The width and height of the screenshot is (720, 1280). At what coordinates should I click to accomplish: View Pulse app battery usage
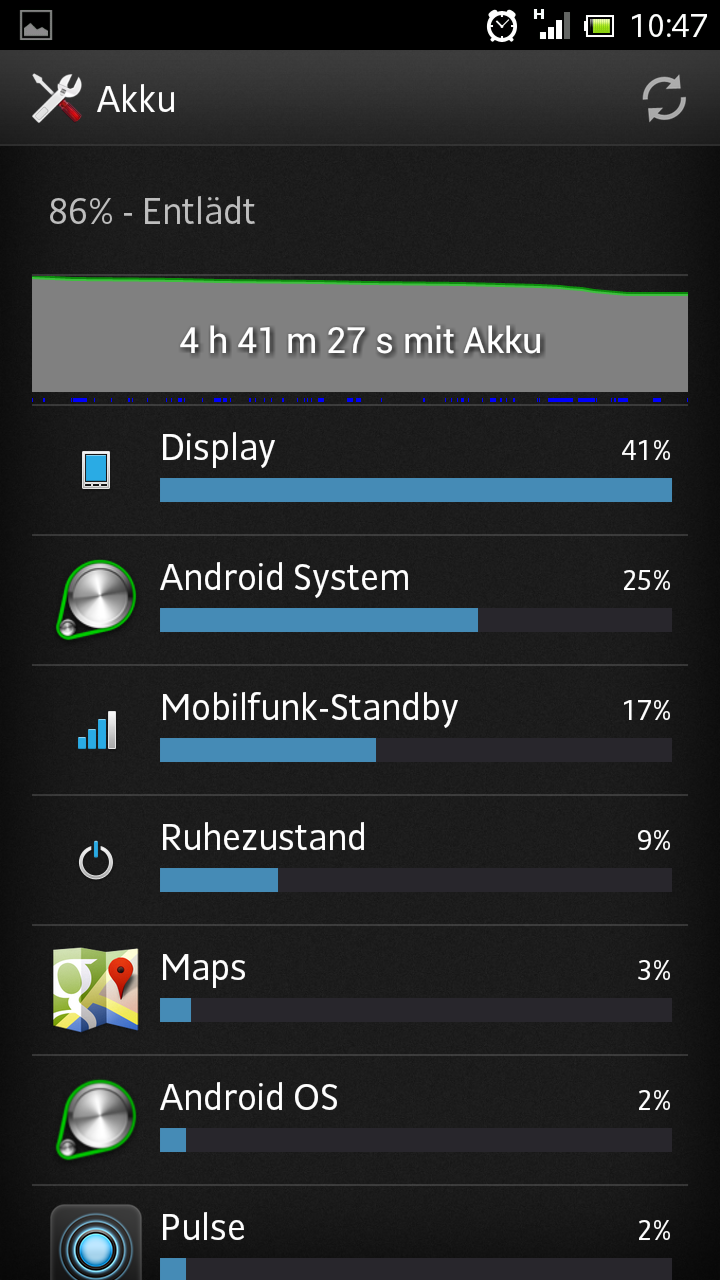point(360,1233)
